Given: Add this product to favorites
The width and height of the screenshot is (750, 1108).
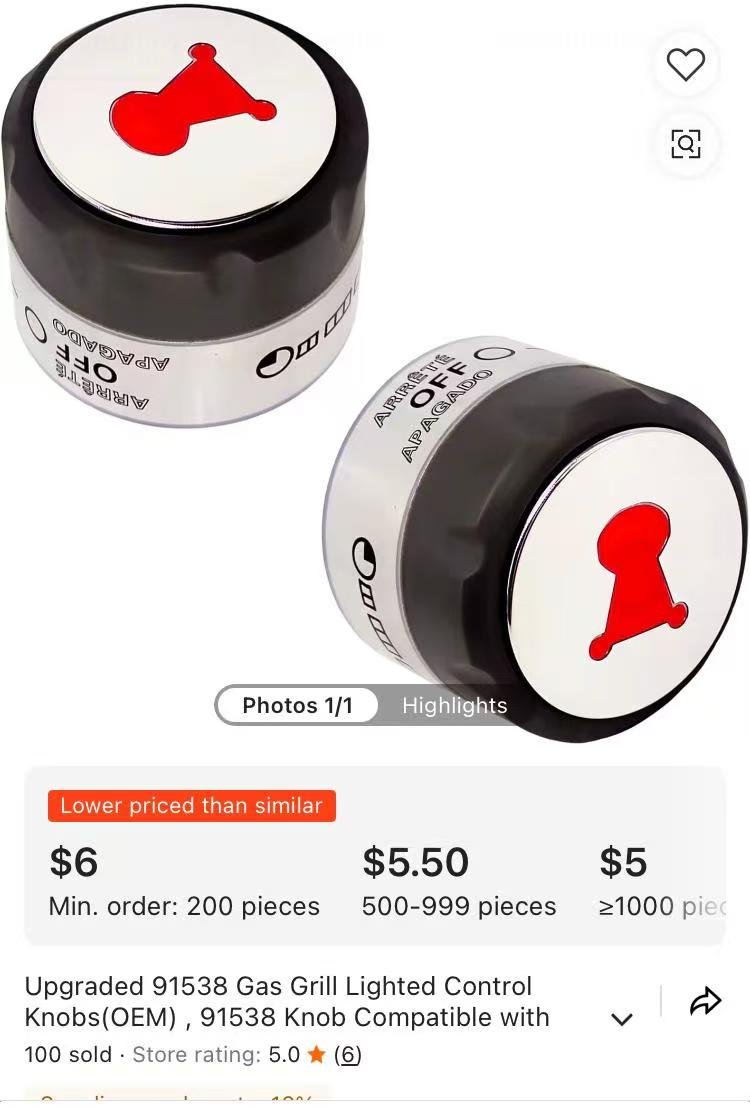Looking at the screenshot, I should click(685, 65).
